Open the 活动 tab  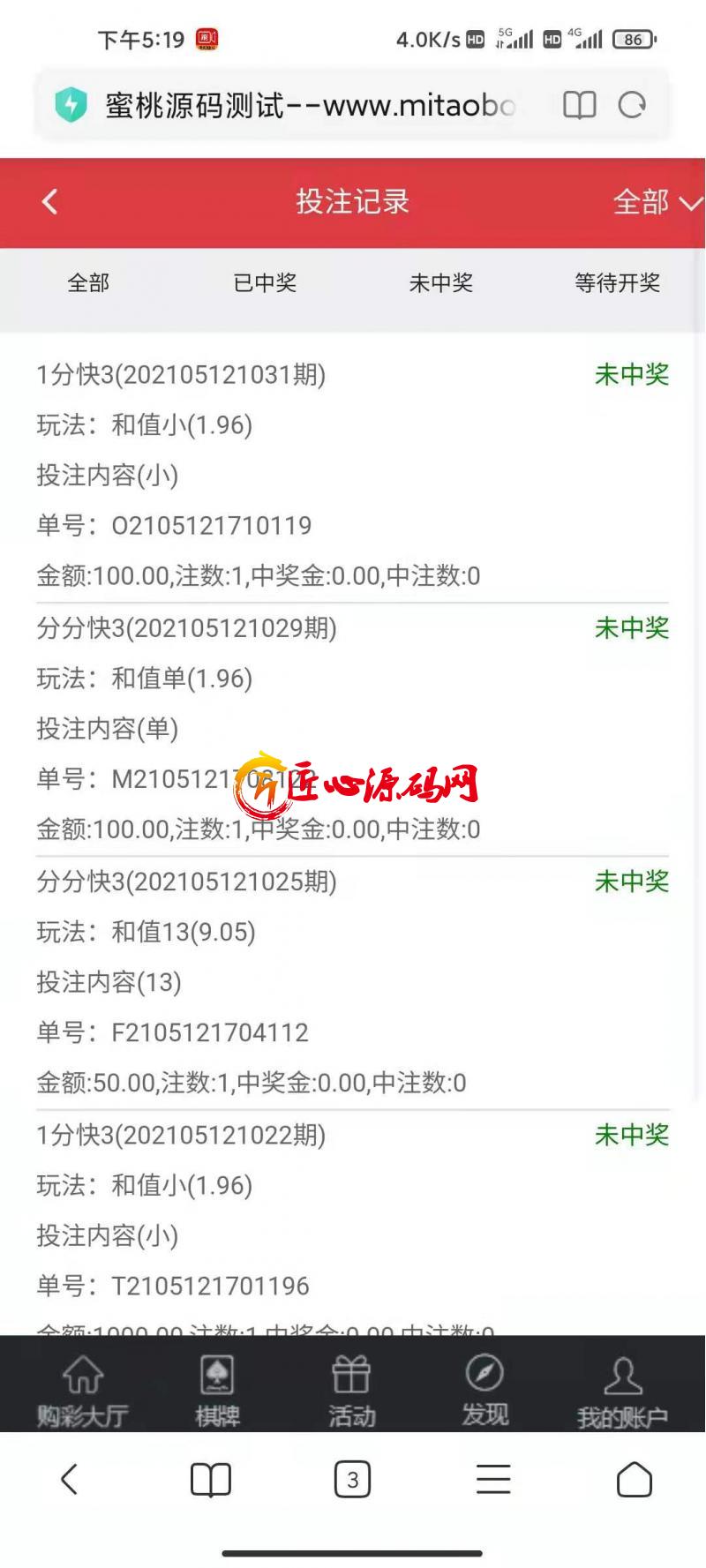(351, 1390)
